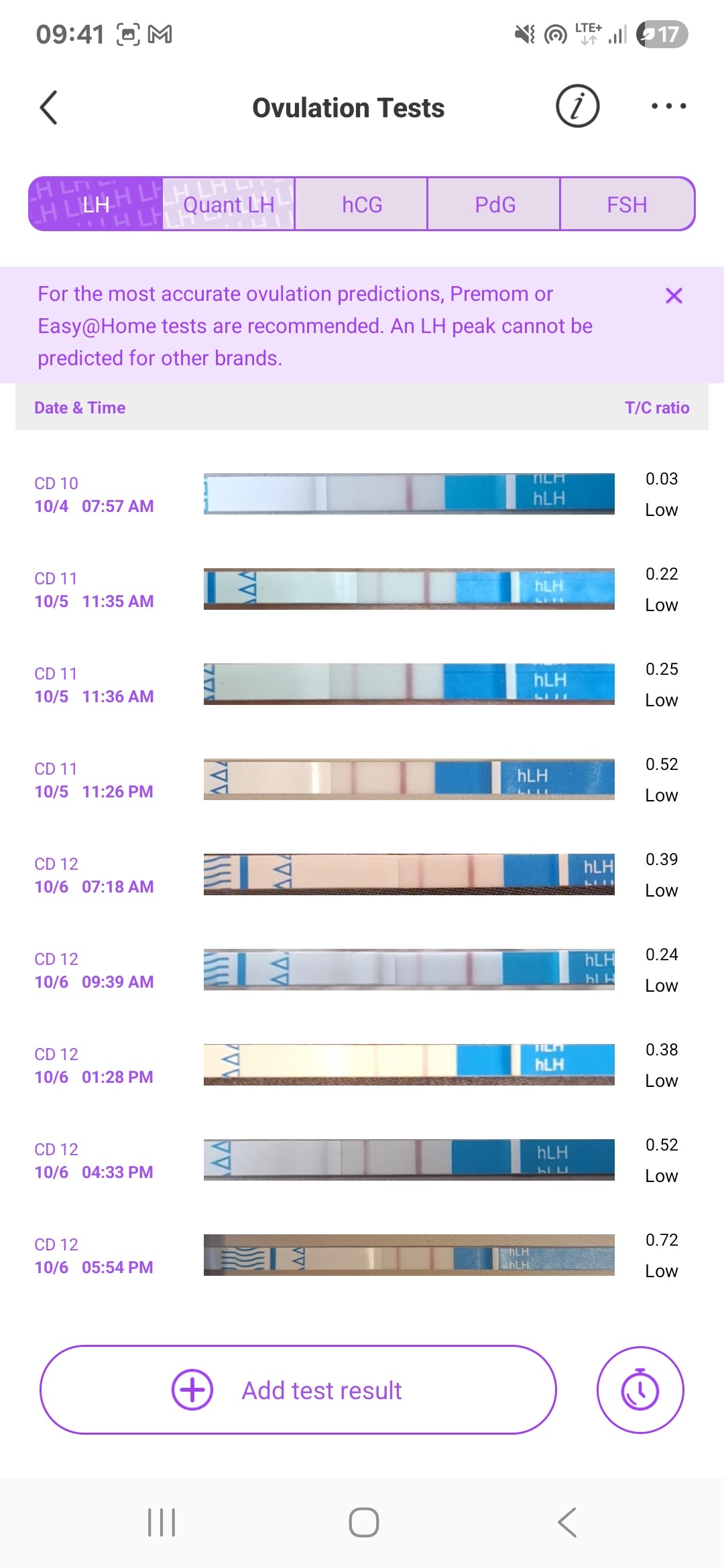Switch to the hCG tab
The image size is (724, 1568).
click(361, 204)
